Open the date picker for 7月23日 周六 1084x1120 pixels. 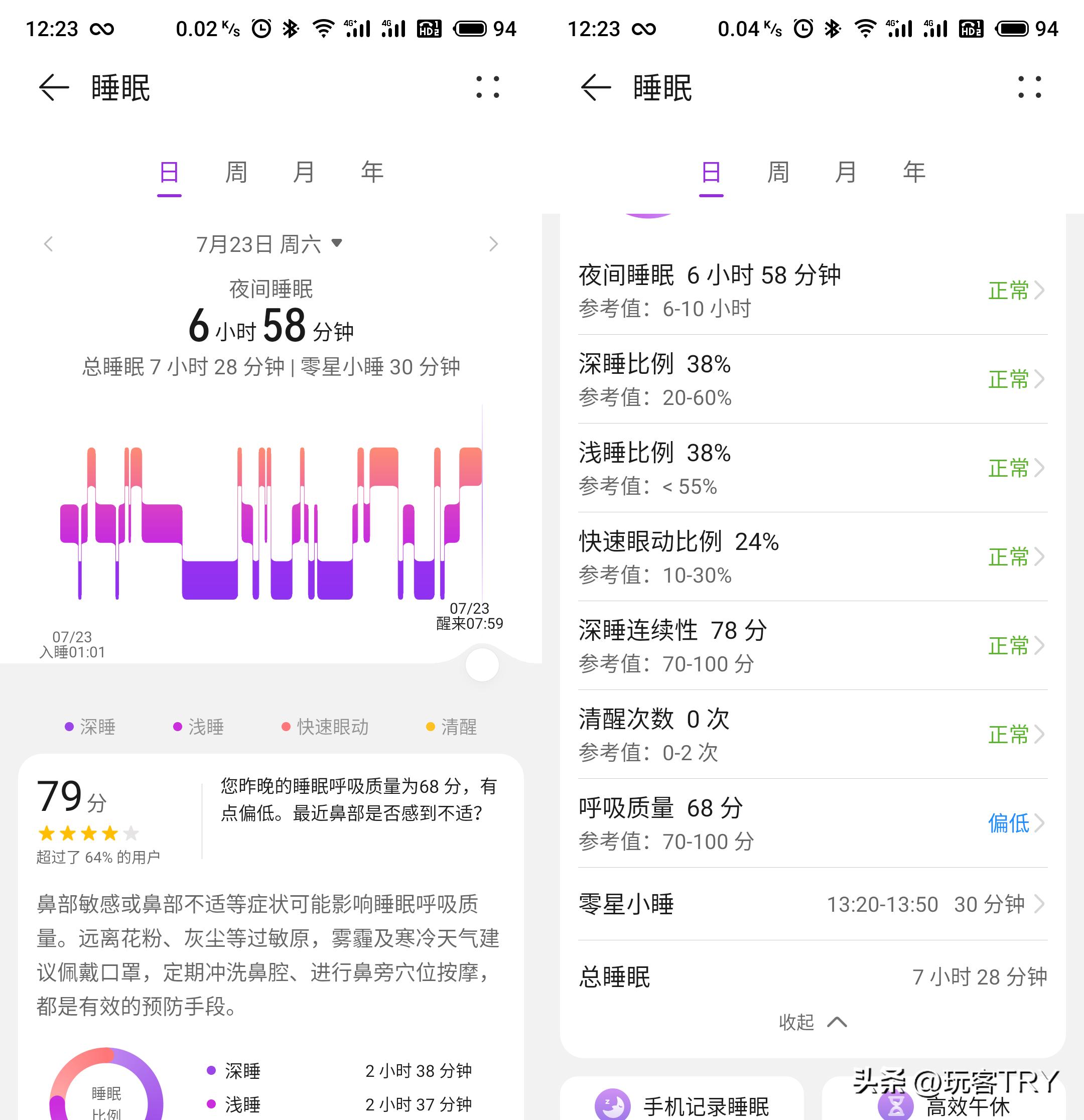pyautogui.click(x=268, y=243)
